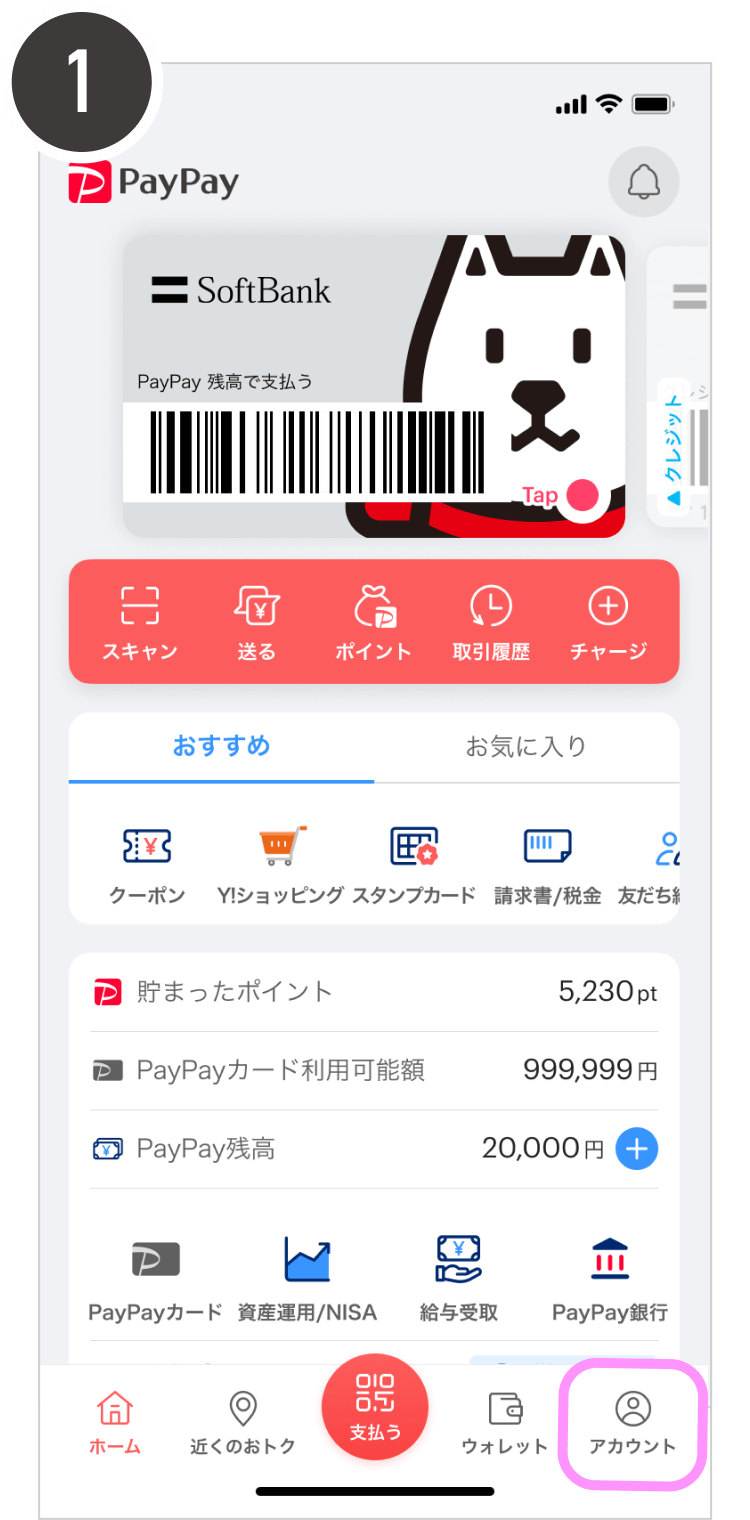The width and height of the screenshot is (750, 1520).
Task: Tap スキャン to scan a code
Action: [140, 623]
